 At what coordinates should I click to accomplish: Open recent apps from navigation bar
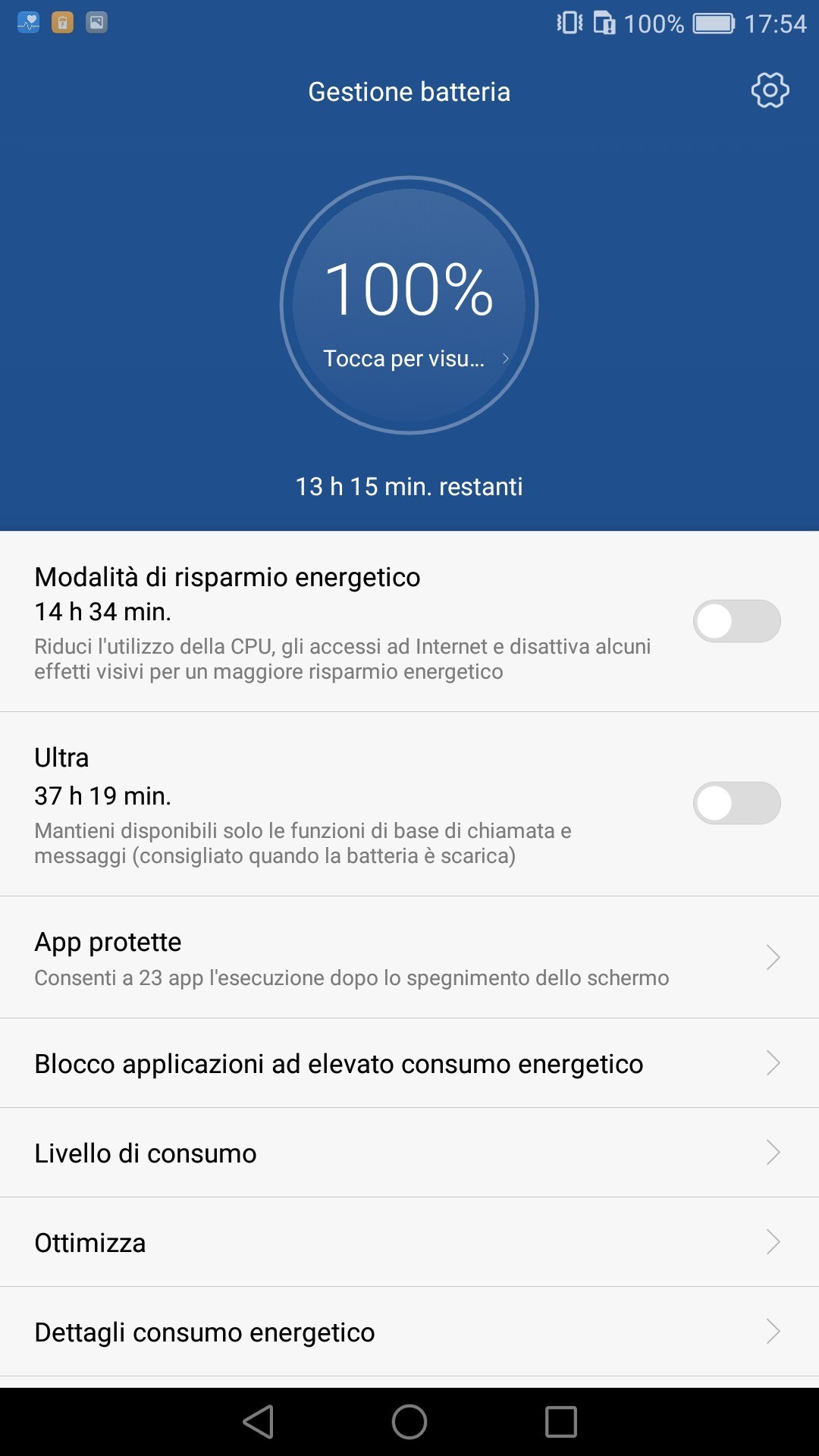coord(561,1422)
